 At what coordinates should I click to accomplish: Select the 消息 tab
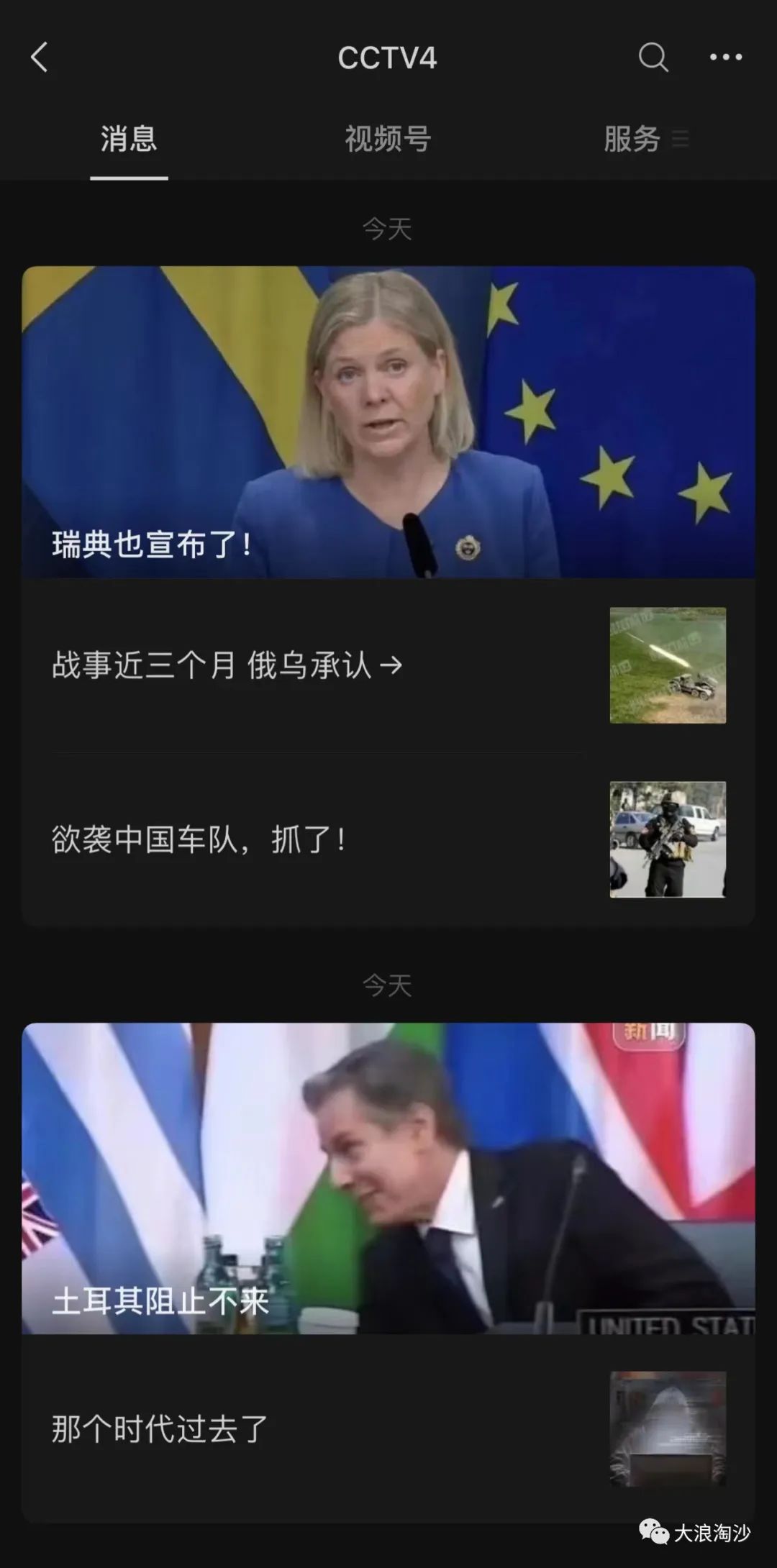pos(129,139)
